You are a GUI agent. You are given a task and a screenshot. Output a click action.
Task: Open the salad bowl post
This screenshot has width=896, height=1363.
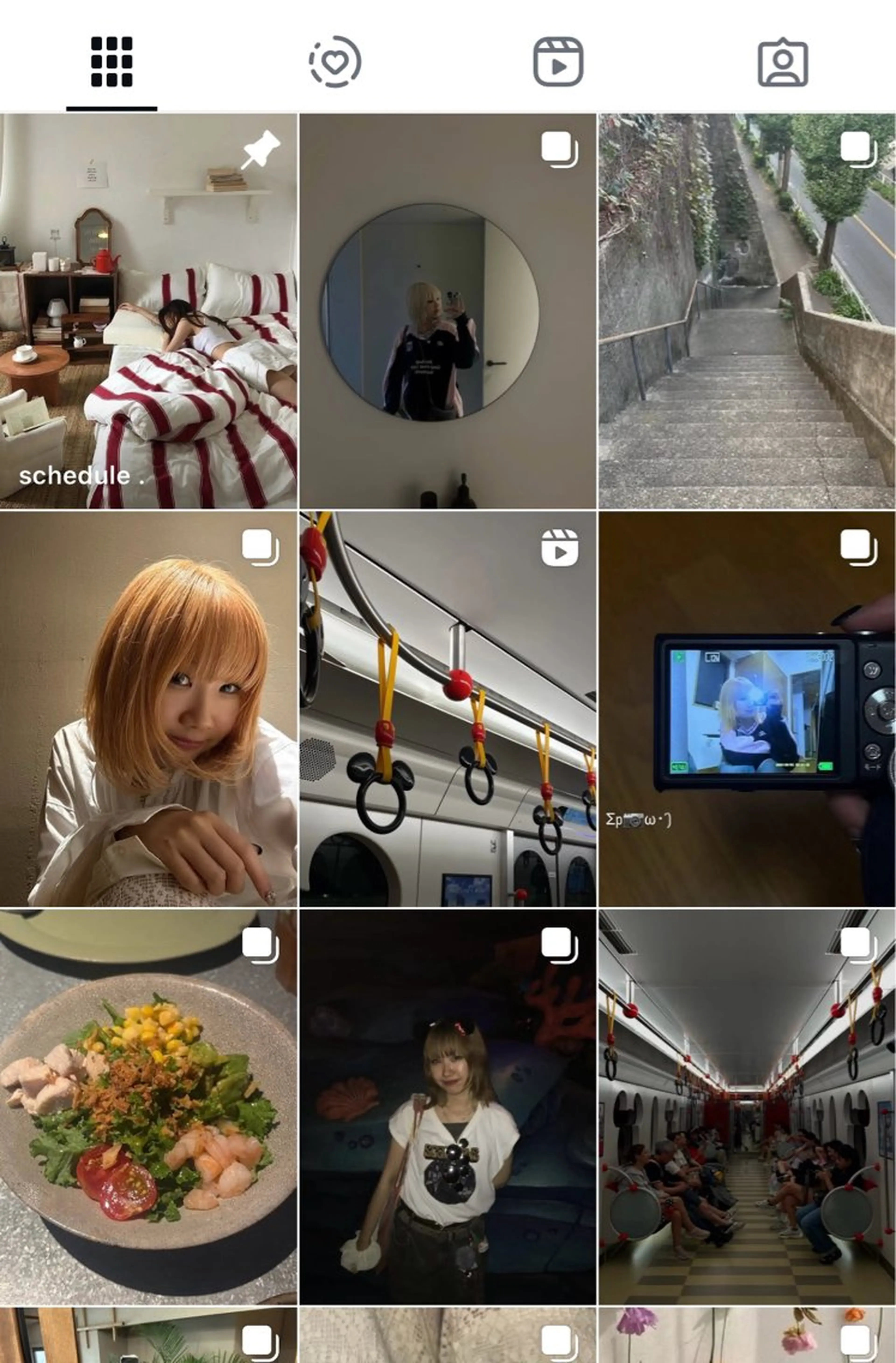point(148,1107)
